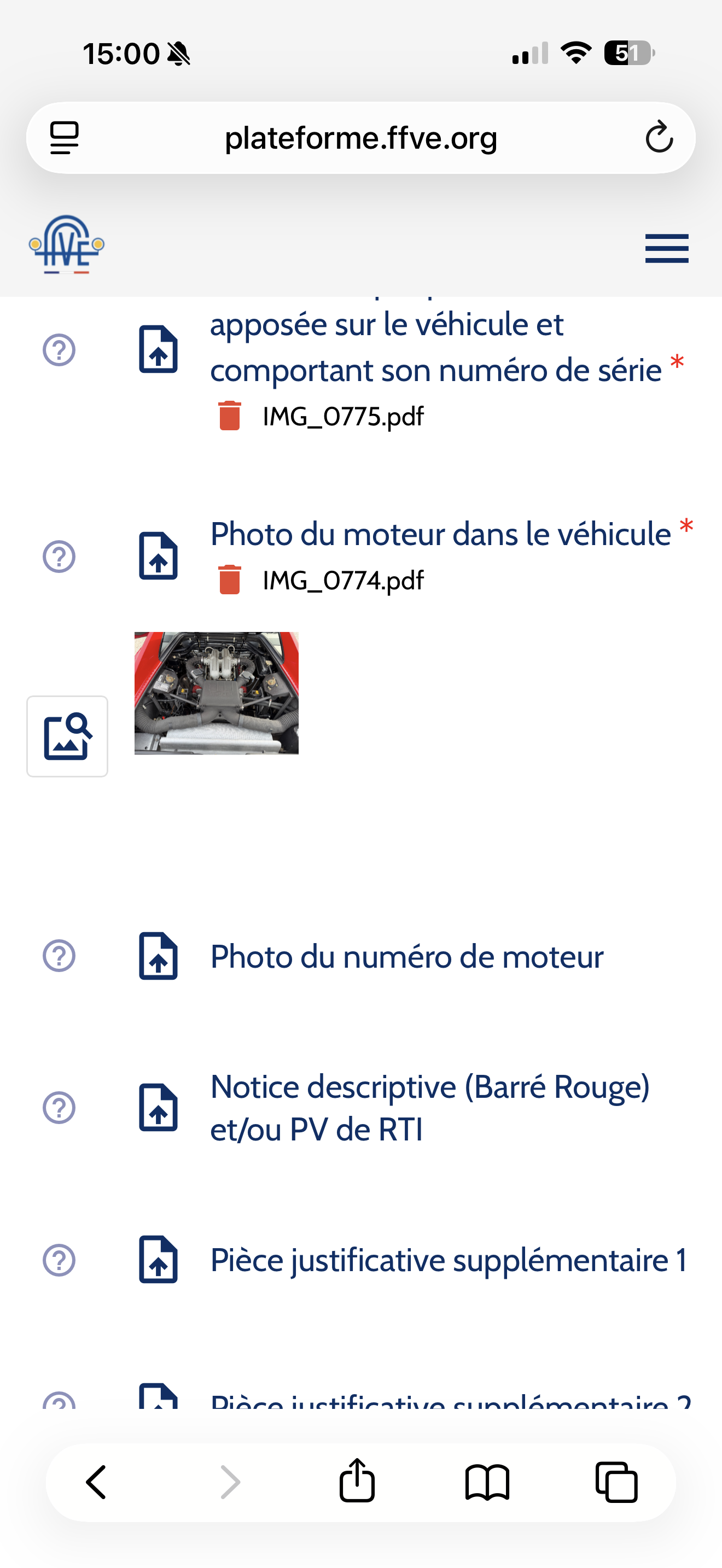Open the hamburger menu
The width and height of the screenshot is (722, 1568).
pyautogui.click(x=667, y=248)
